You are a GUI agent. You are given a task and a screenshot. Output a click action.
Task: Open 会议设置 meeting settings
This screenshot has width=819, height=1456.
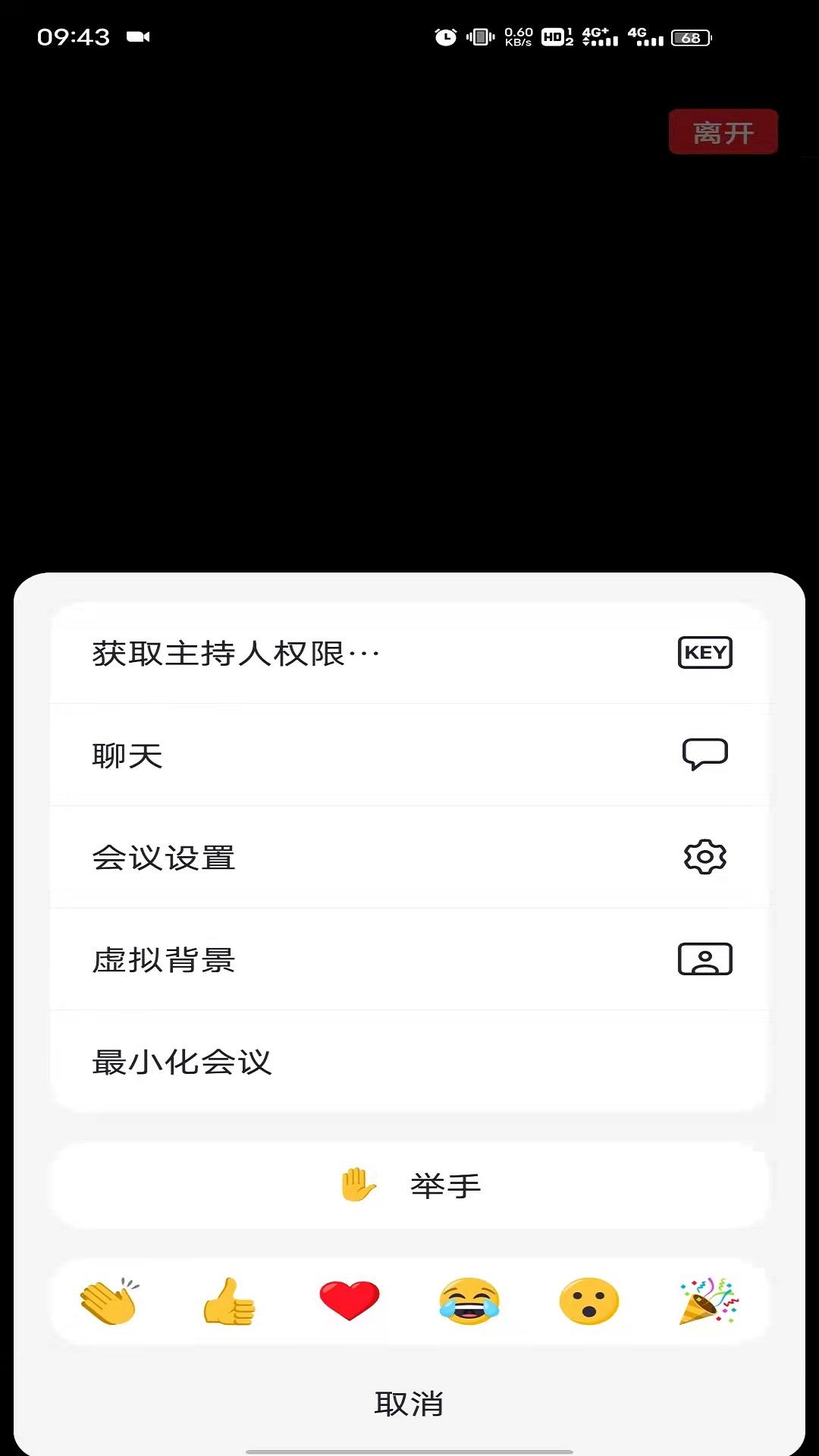coord(409,858)
